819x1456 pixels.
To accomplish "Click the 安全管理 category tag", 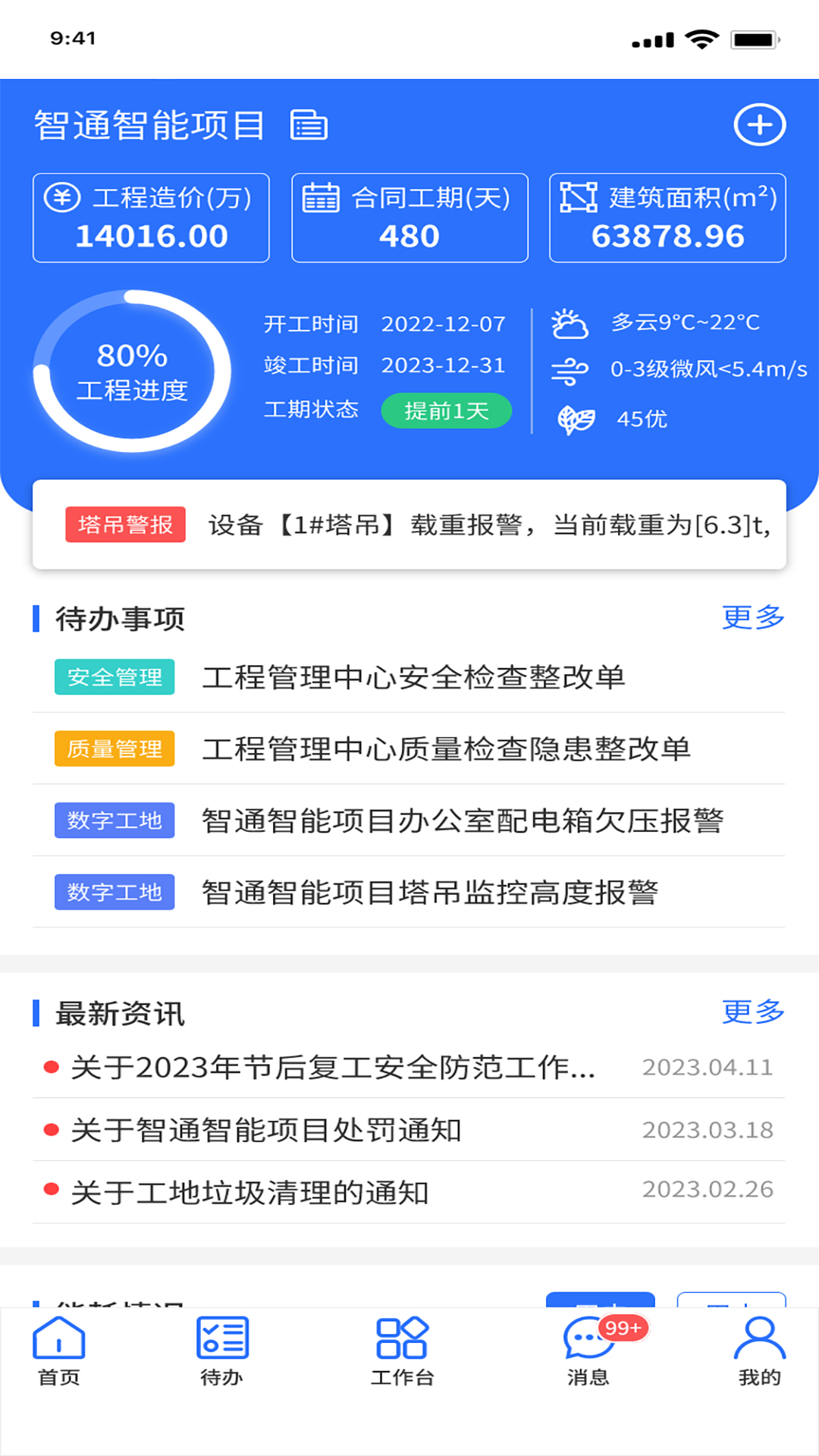I will (114, 677).
